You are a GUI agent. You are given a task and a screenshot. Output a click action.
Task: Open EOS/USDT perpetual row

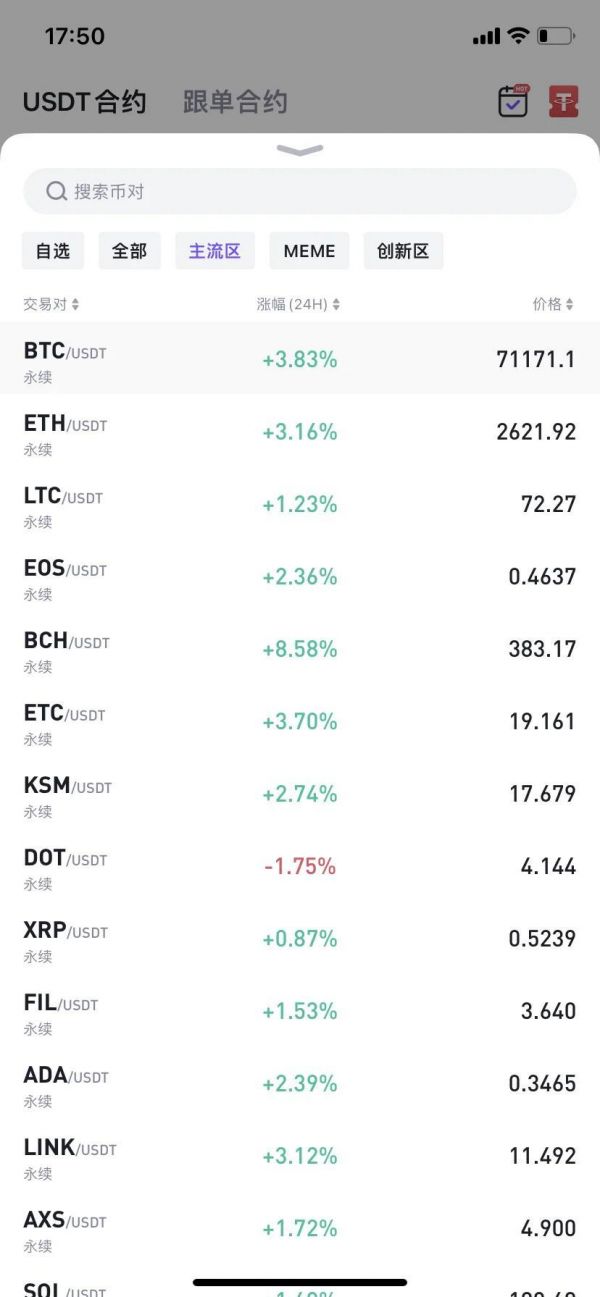[300, 577]
